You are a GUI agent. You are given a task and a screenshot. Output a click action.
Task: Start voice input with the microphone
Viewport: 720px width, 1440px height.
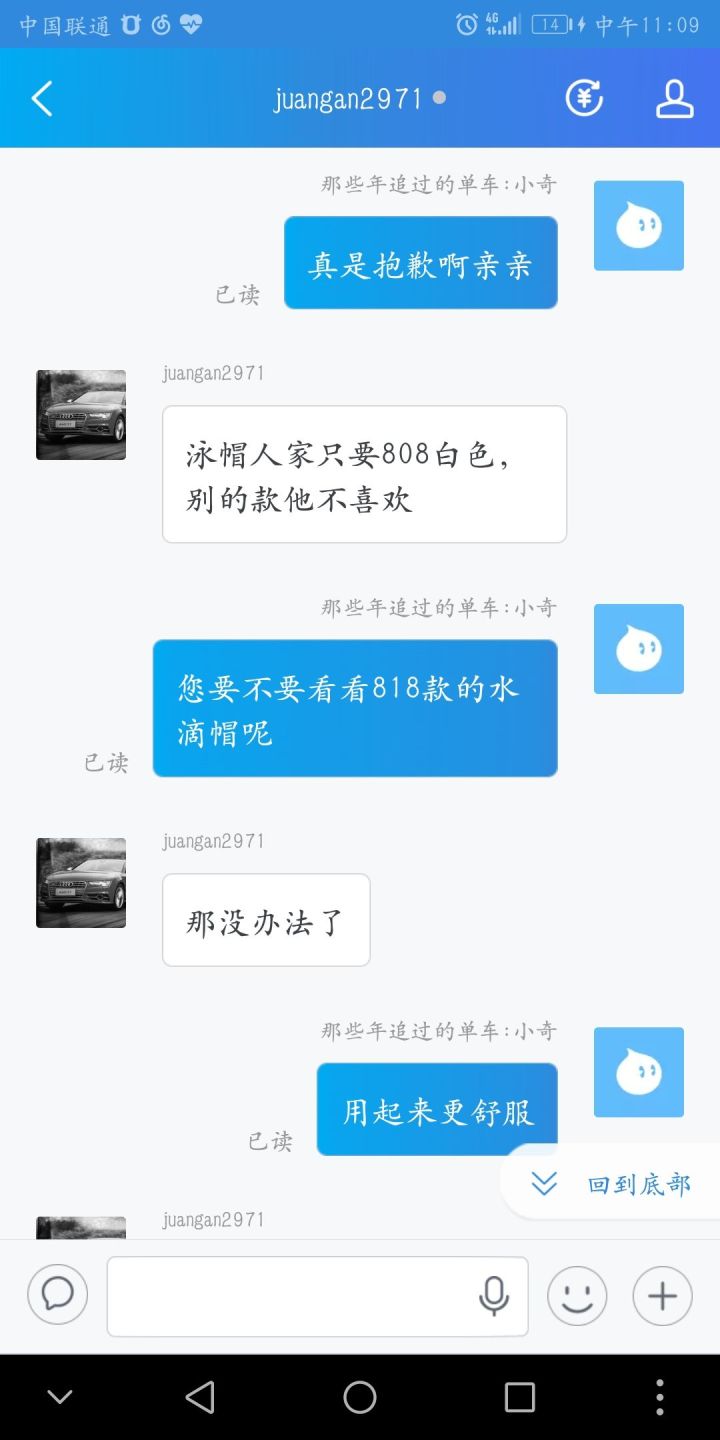point(493,1296)
